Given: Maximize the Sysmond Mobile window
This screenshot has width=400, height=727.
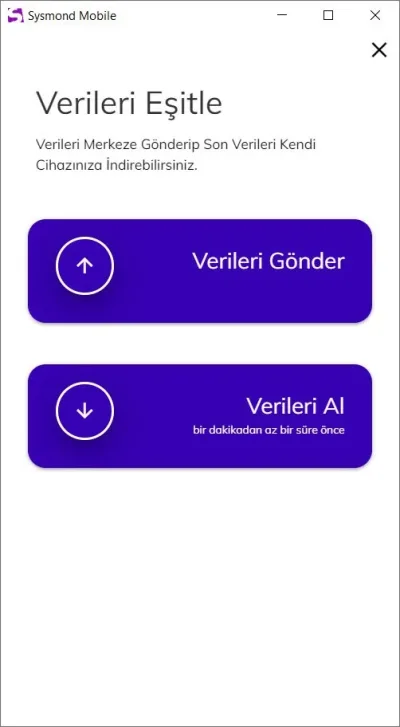Looking at the screenshot, I should 328,15.
